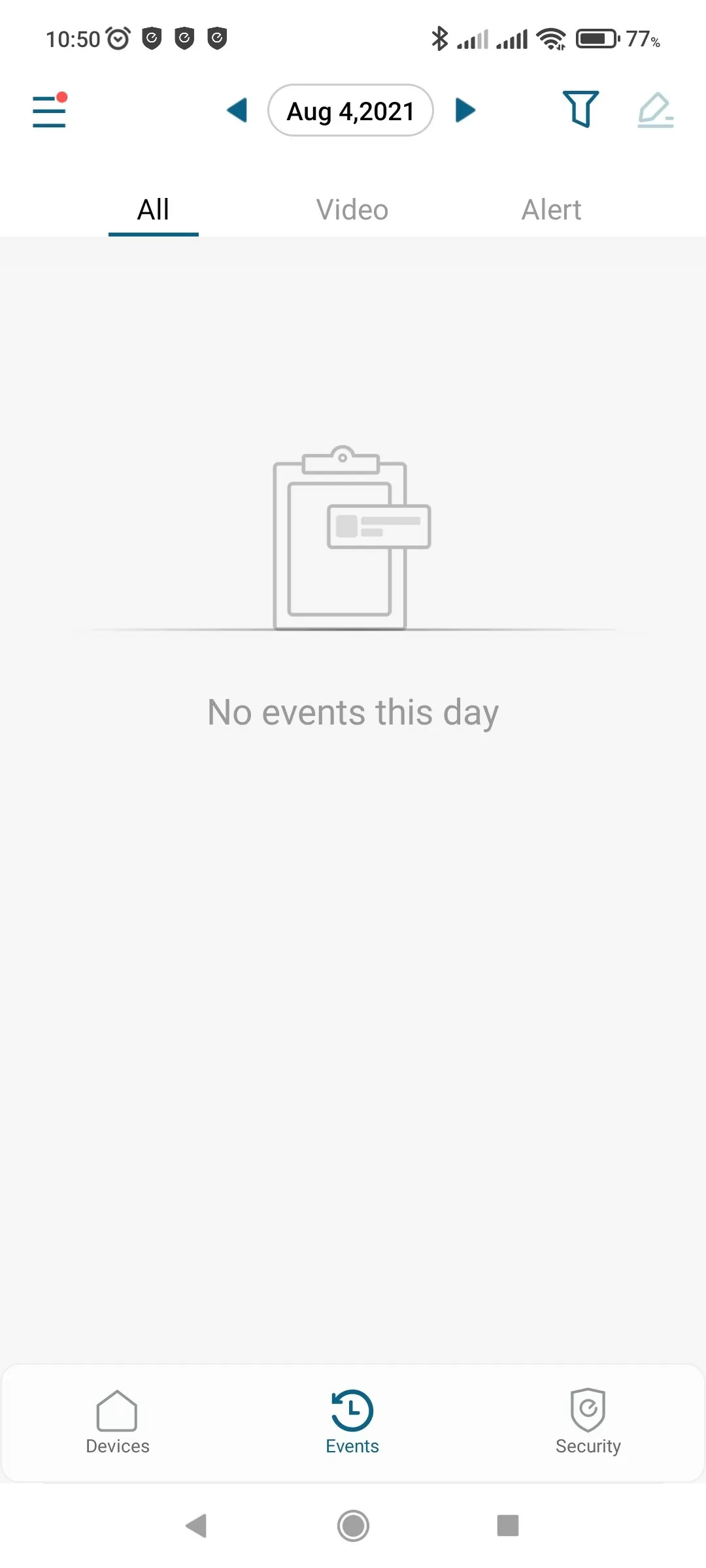The width and height of the screenshot is (706, 1568).
Task: Open the events filter
Action: tap(580, 109)
